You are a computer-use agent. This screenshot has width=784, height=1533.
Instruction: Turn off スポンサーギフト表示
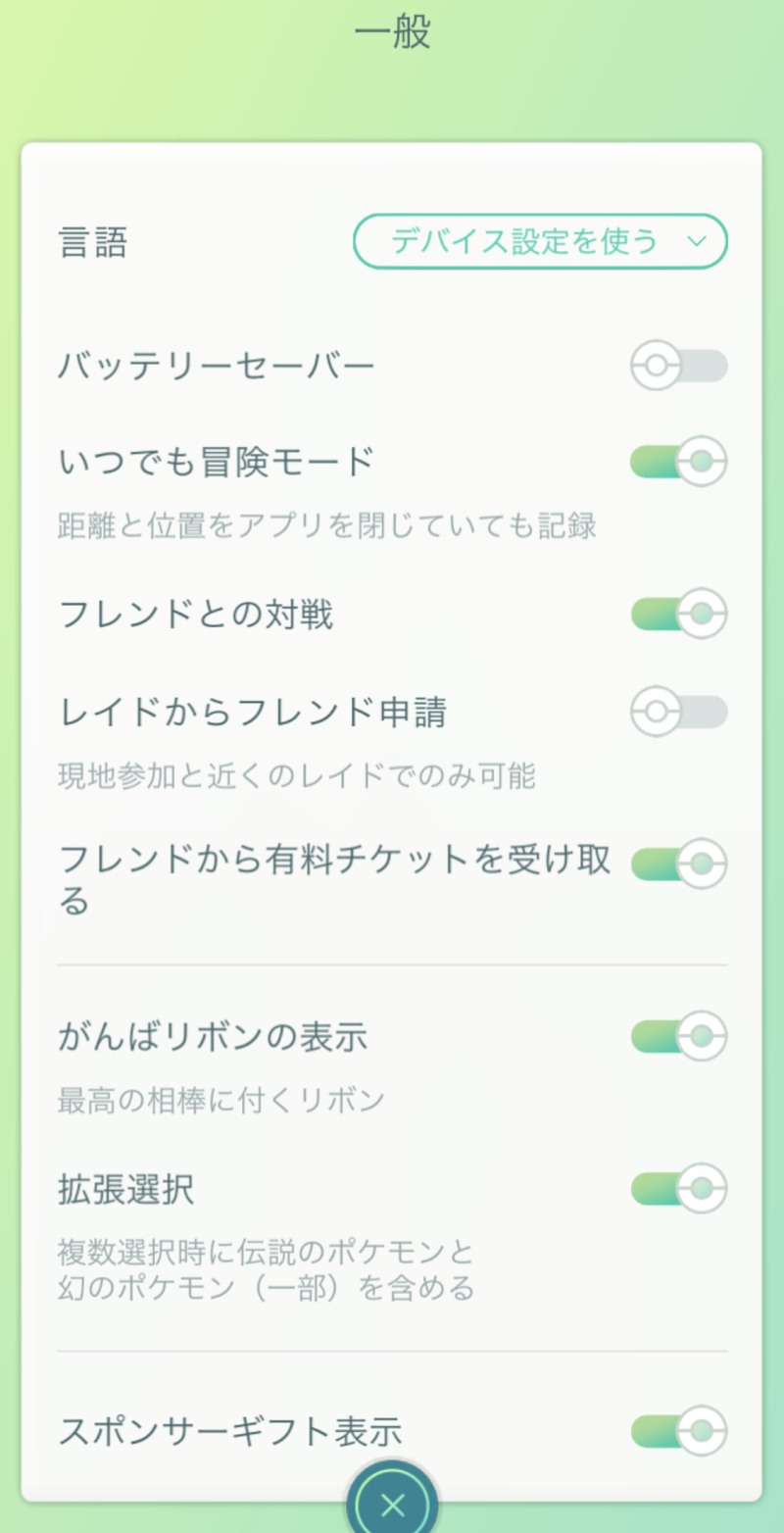678,1431
